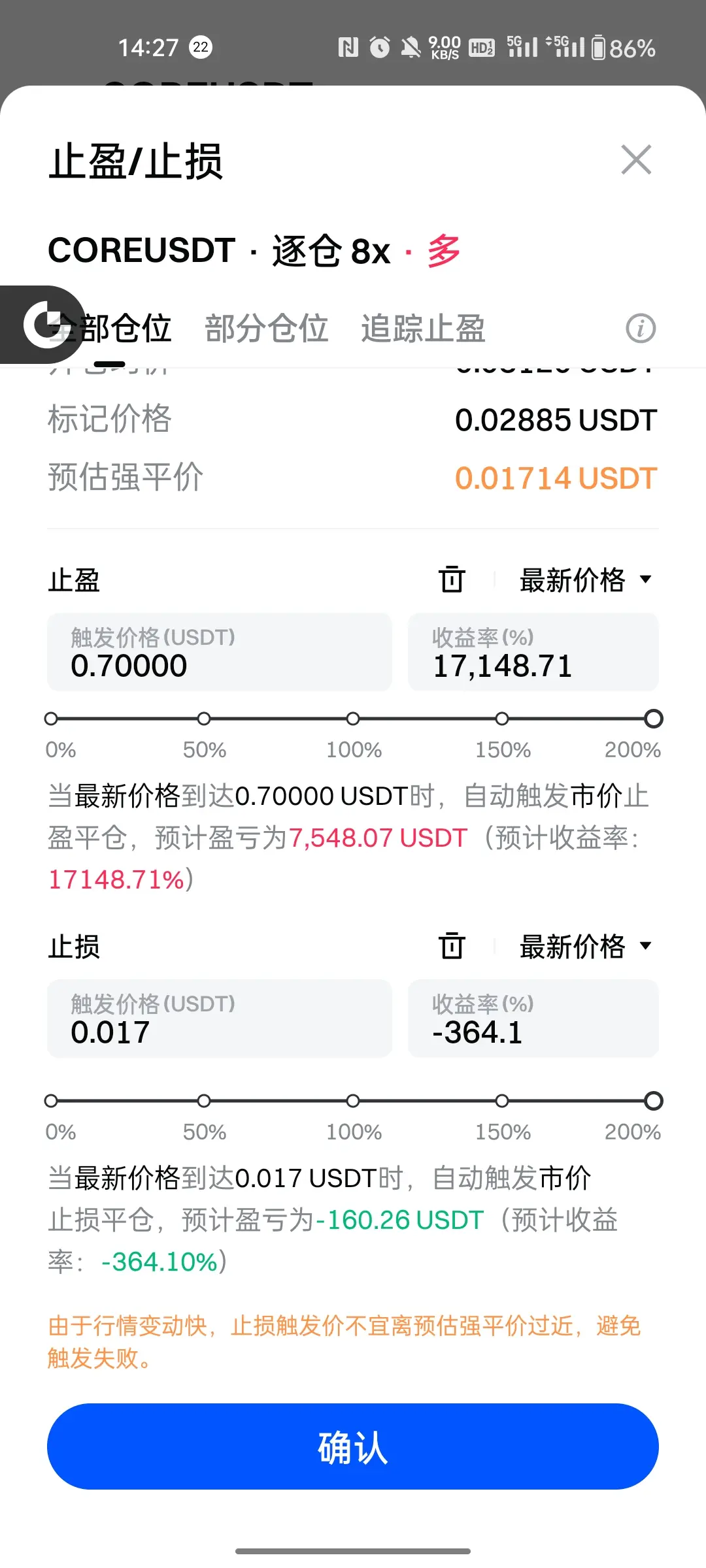Tap the floating assistant bubble on the left edge
The height and width of the screenshot is (1568, 706).
pos(42,325)
